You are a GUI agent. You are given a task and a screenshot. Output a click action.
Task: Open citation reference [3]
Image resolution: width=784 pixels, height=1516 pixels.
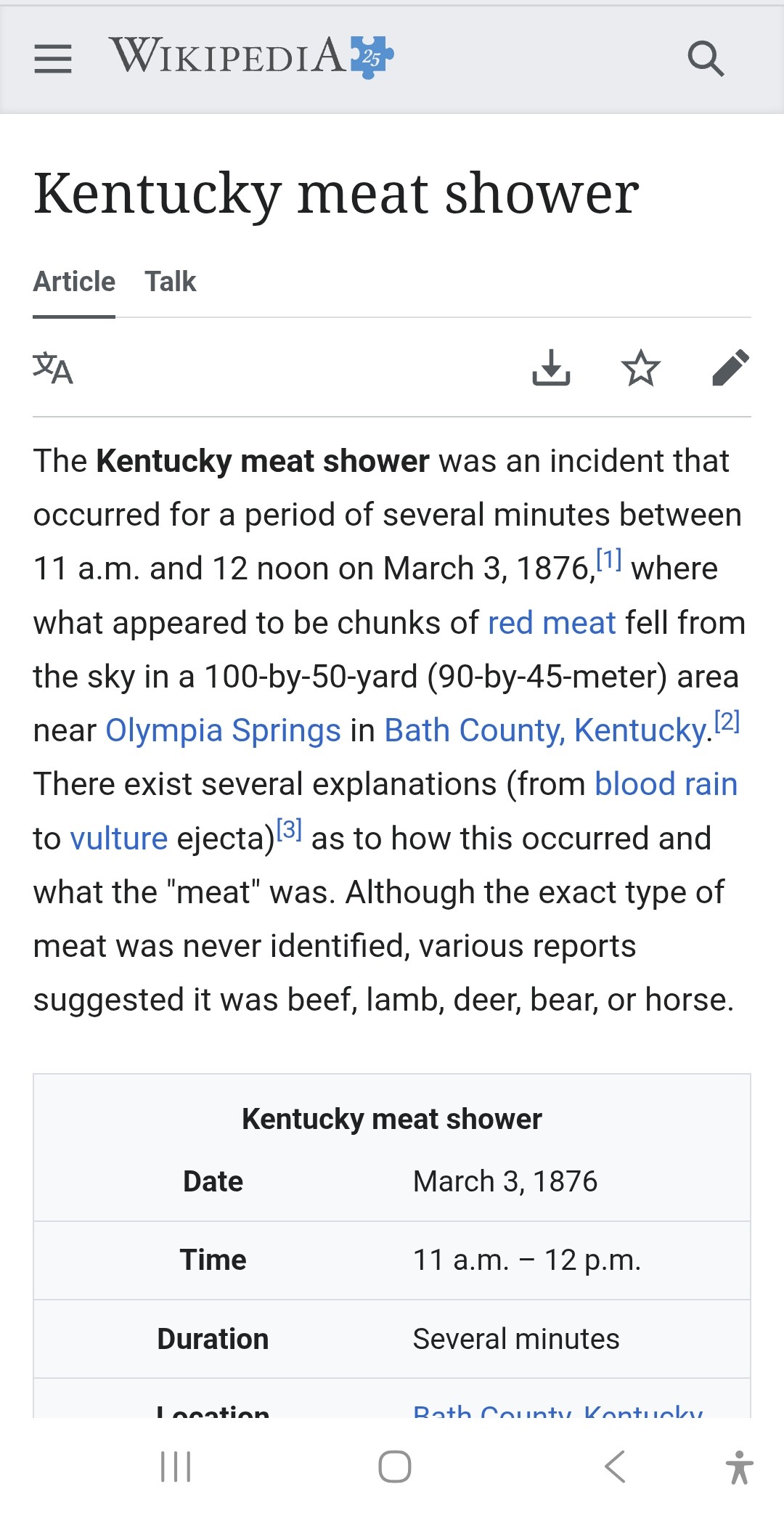click(x=289, y=830)
